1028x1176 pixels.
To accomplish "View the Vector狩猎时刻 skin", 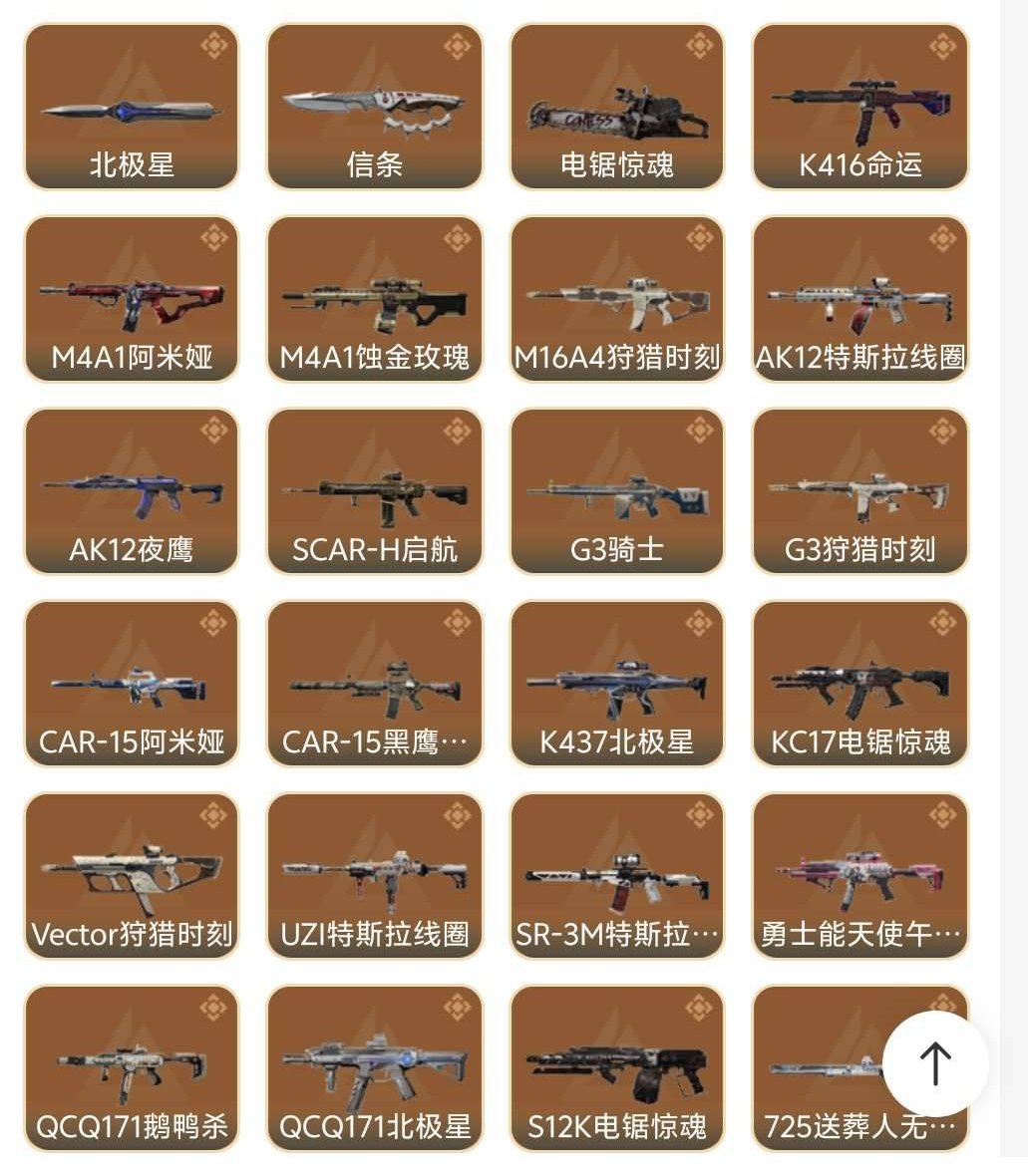I will pos(132,876).
